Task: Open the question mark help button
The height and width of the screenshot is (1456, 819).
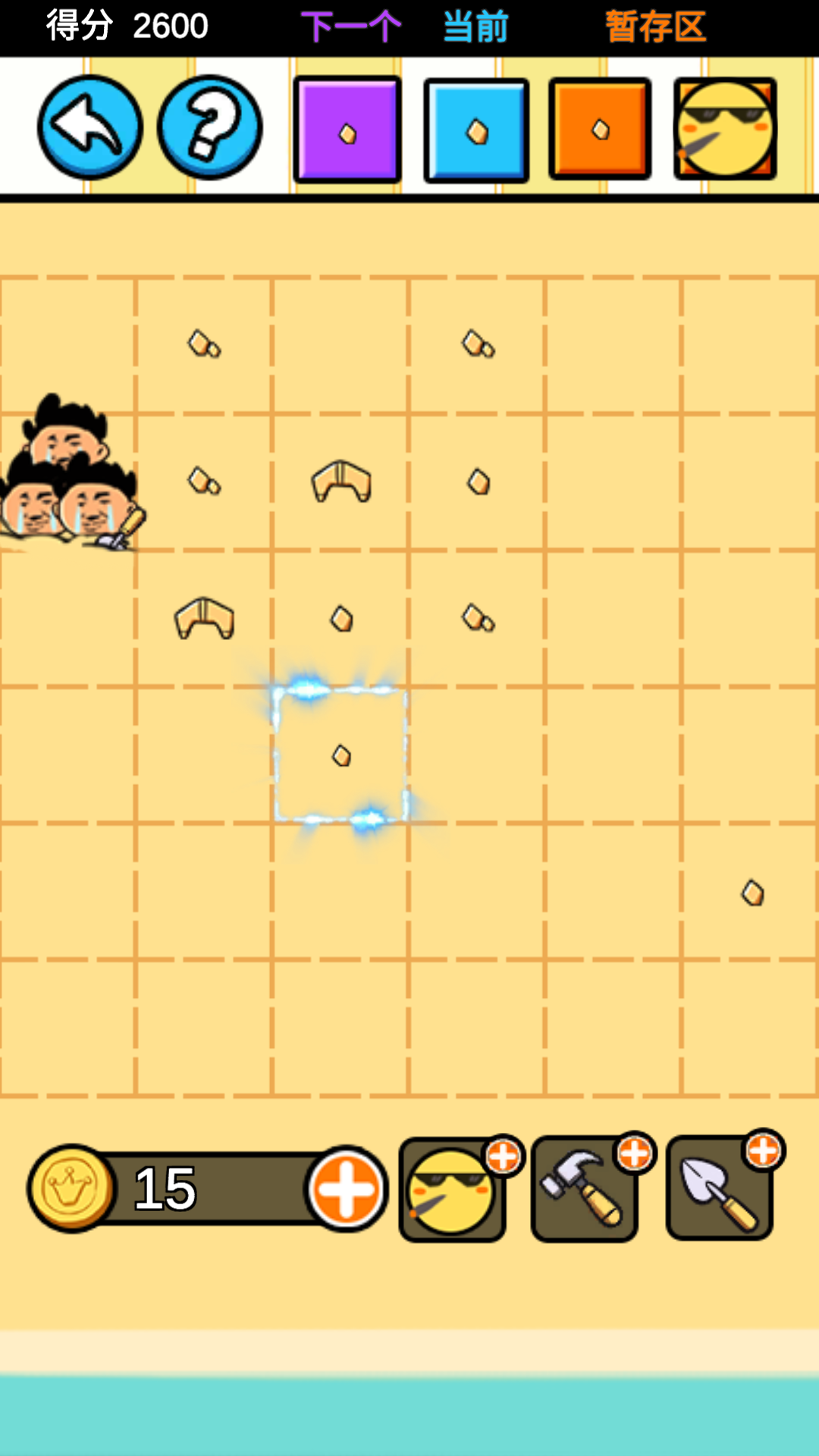Action: pos(210,127)
